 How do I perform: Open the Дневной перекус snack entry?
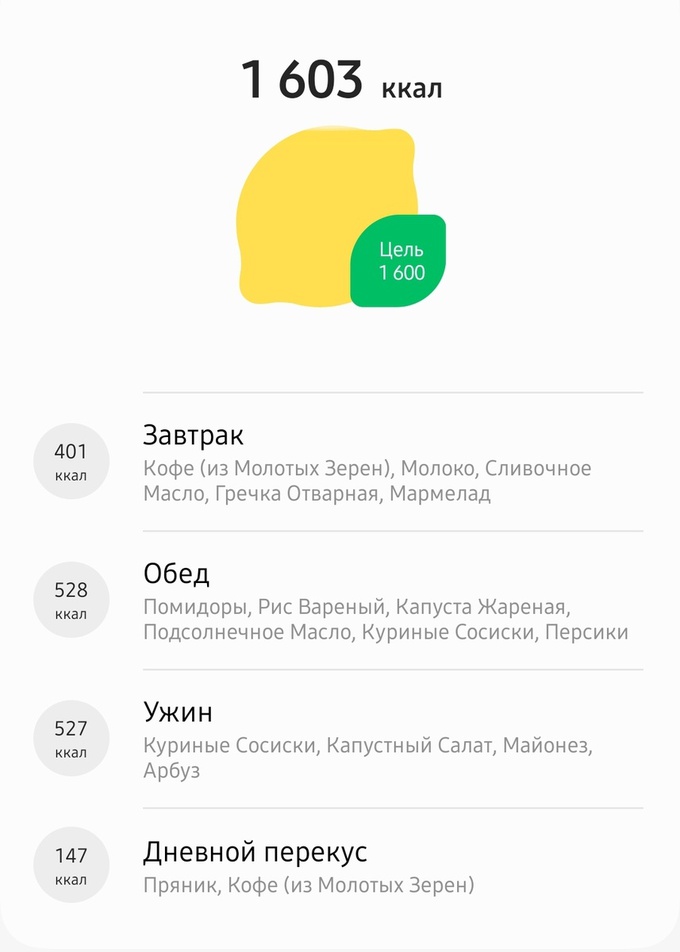click(x=340, y=867)
